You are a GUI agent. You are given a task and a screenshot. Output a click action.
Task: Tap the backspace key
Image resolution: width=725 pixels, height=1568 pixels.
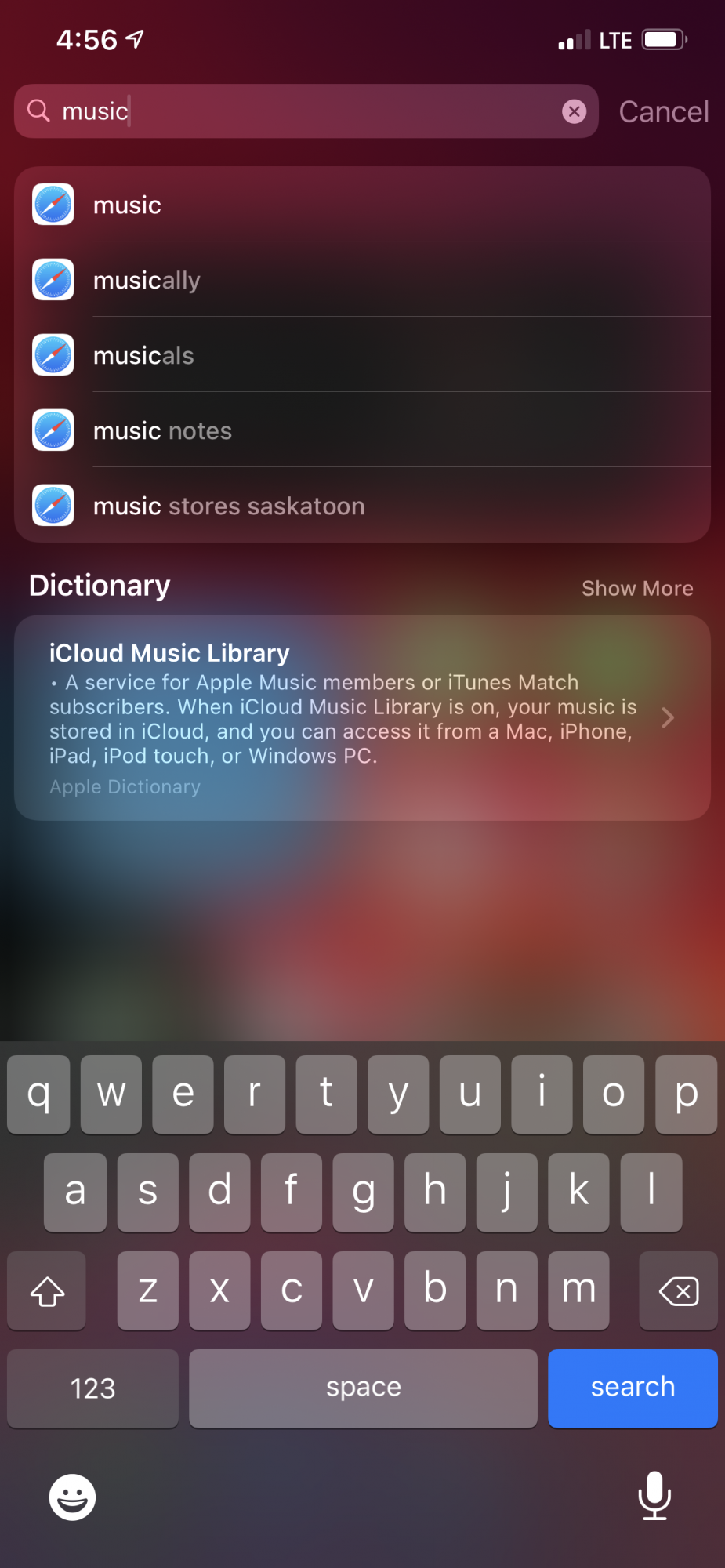pyautogui.click(x=678, y=1290)
